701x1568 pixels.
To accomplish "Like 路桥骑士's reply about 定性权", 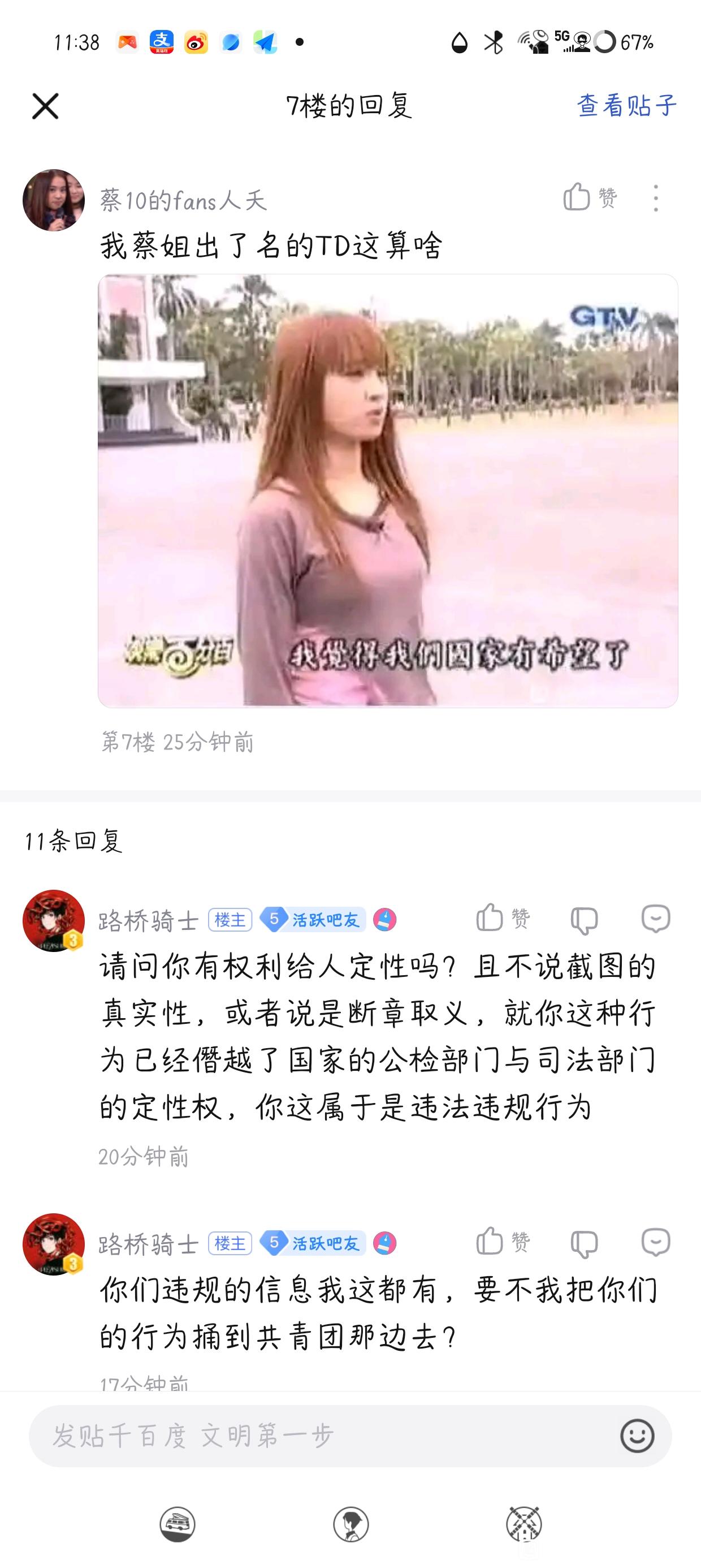I will coord(503,918).
